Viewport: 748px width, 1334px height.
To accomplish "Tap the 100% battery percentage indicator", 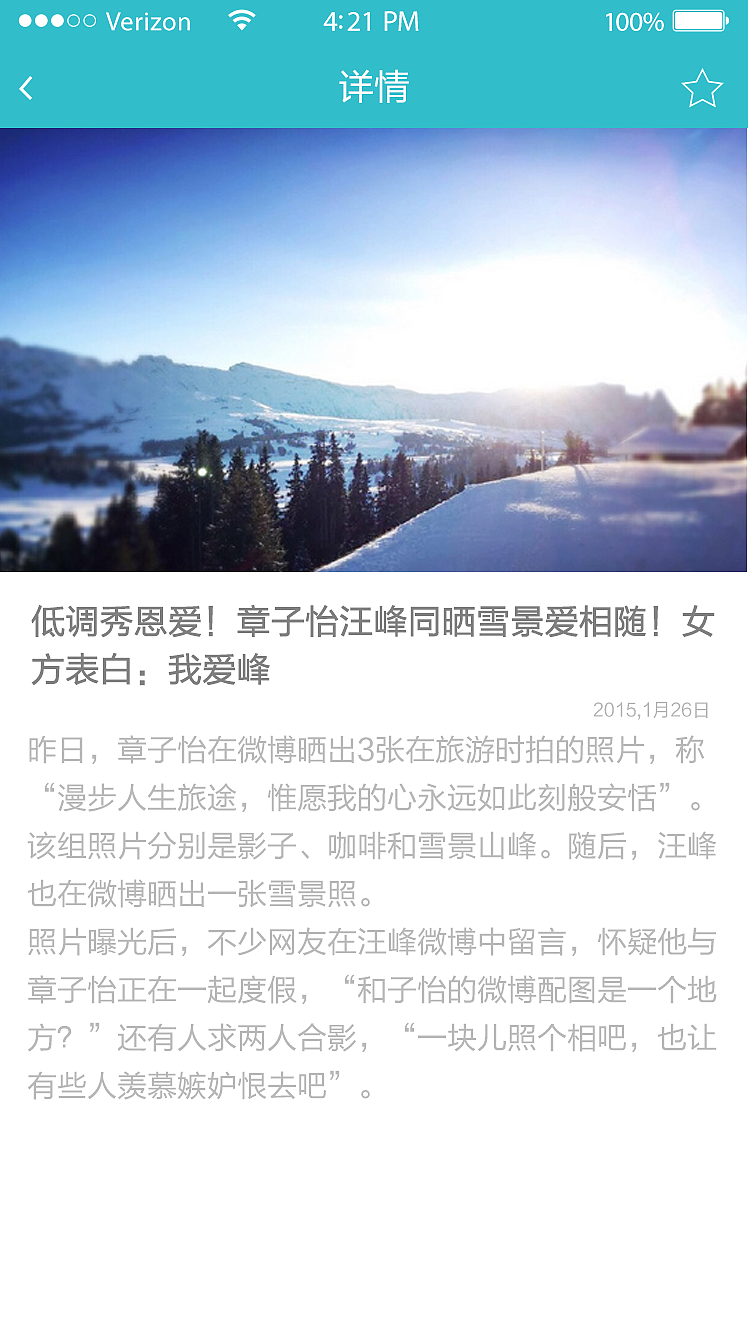I will click(x=635, y=20).
